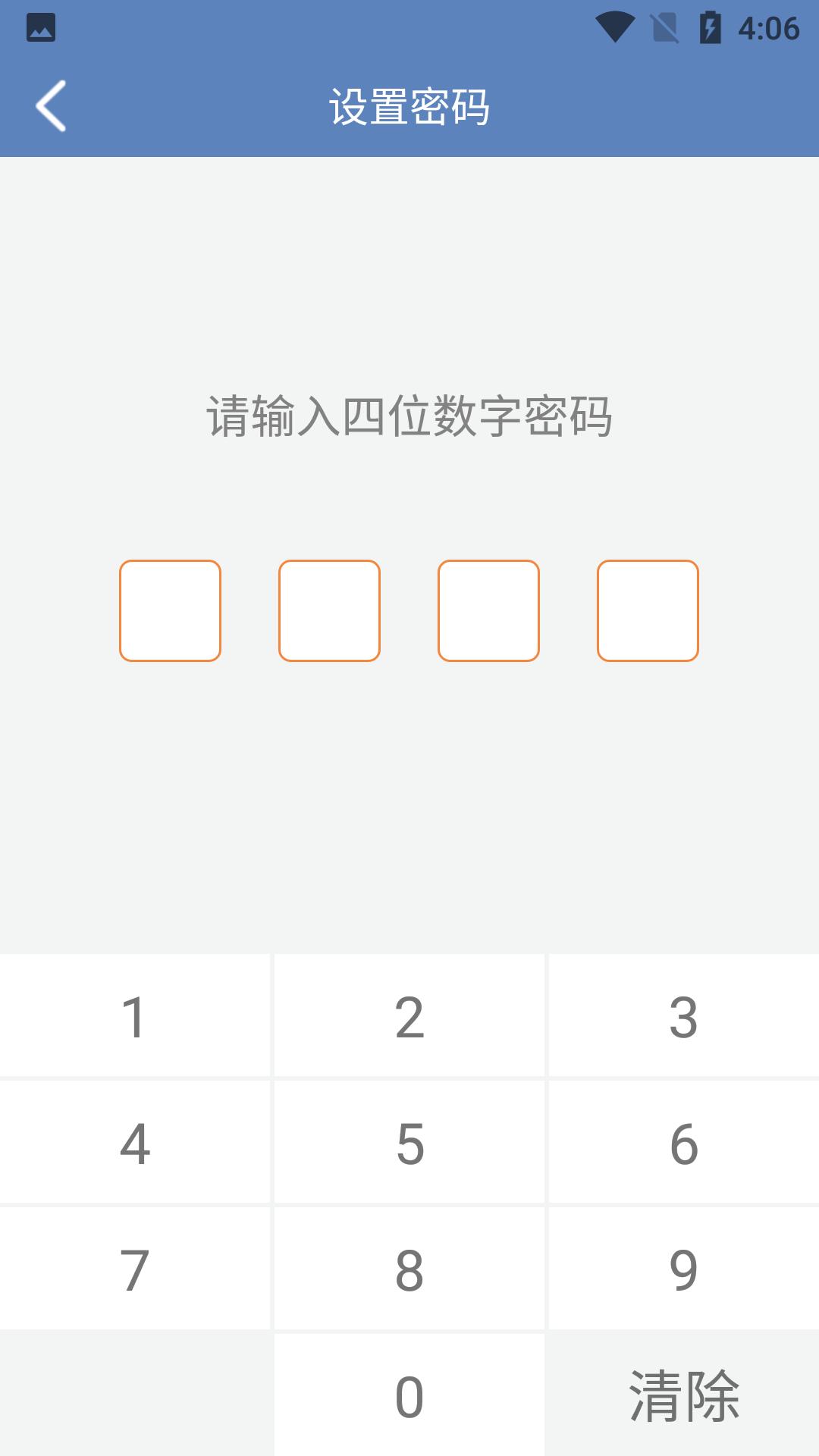Tap the back arrow to exit password setup

coord(50,106)
